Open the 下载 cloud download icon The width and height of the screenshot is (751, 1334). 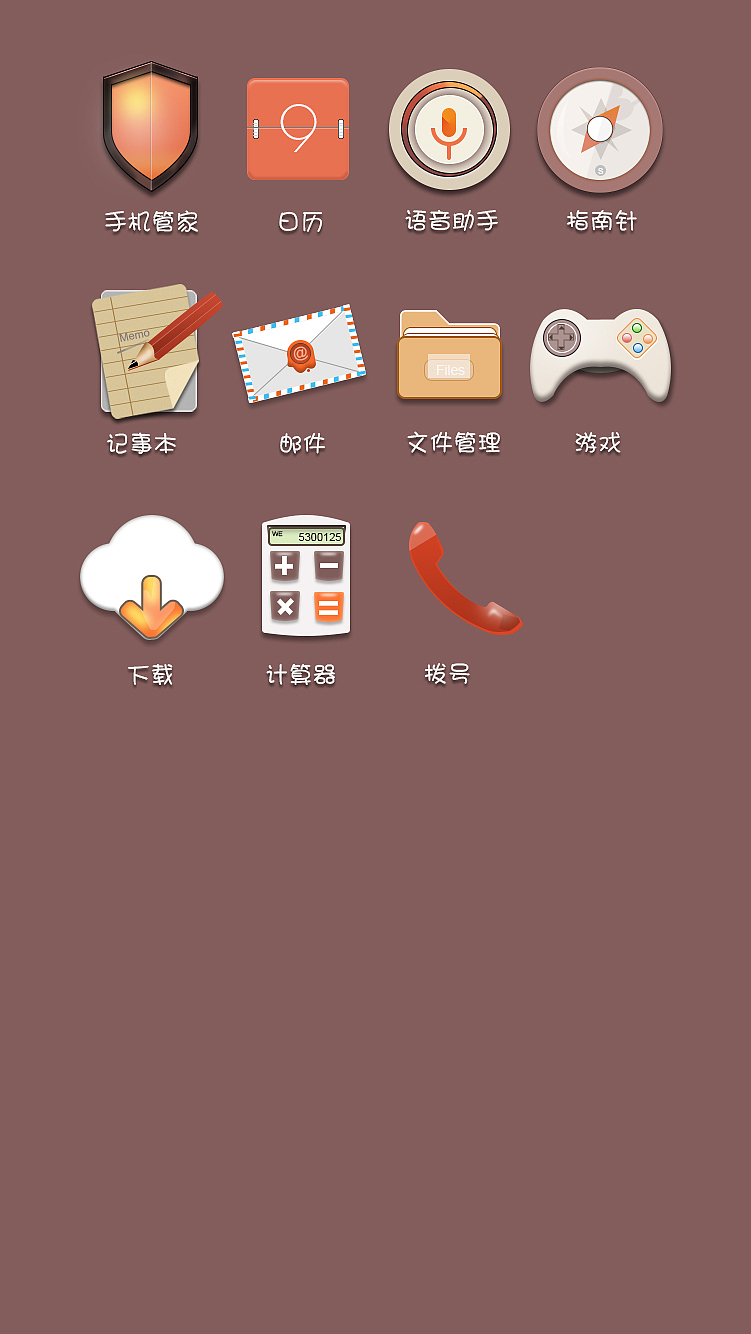(x=150, y=580)
